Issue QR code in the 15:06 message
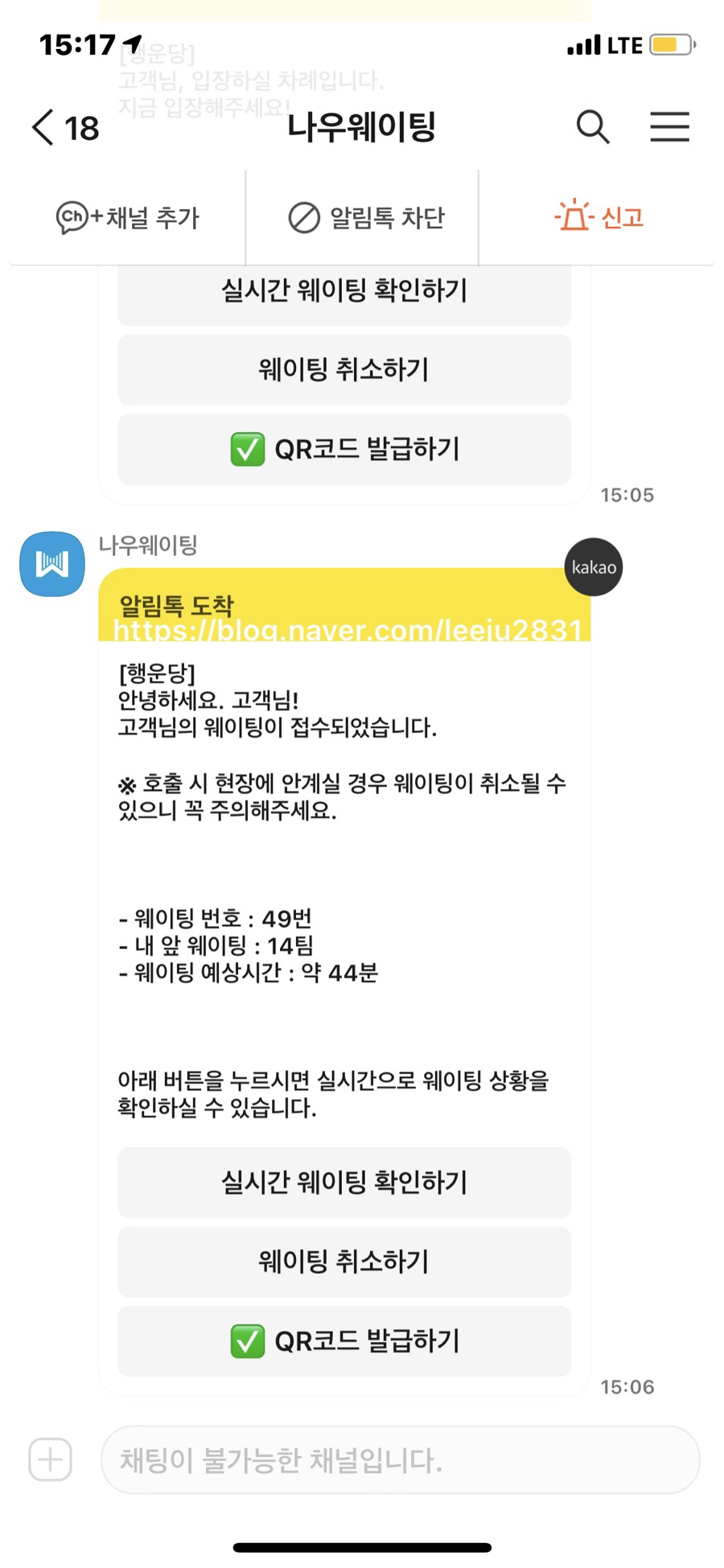The height and width of the screenshot is (1568, 724). click(x=344, y=1341)
